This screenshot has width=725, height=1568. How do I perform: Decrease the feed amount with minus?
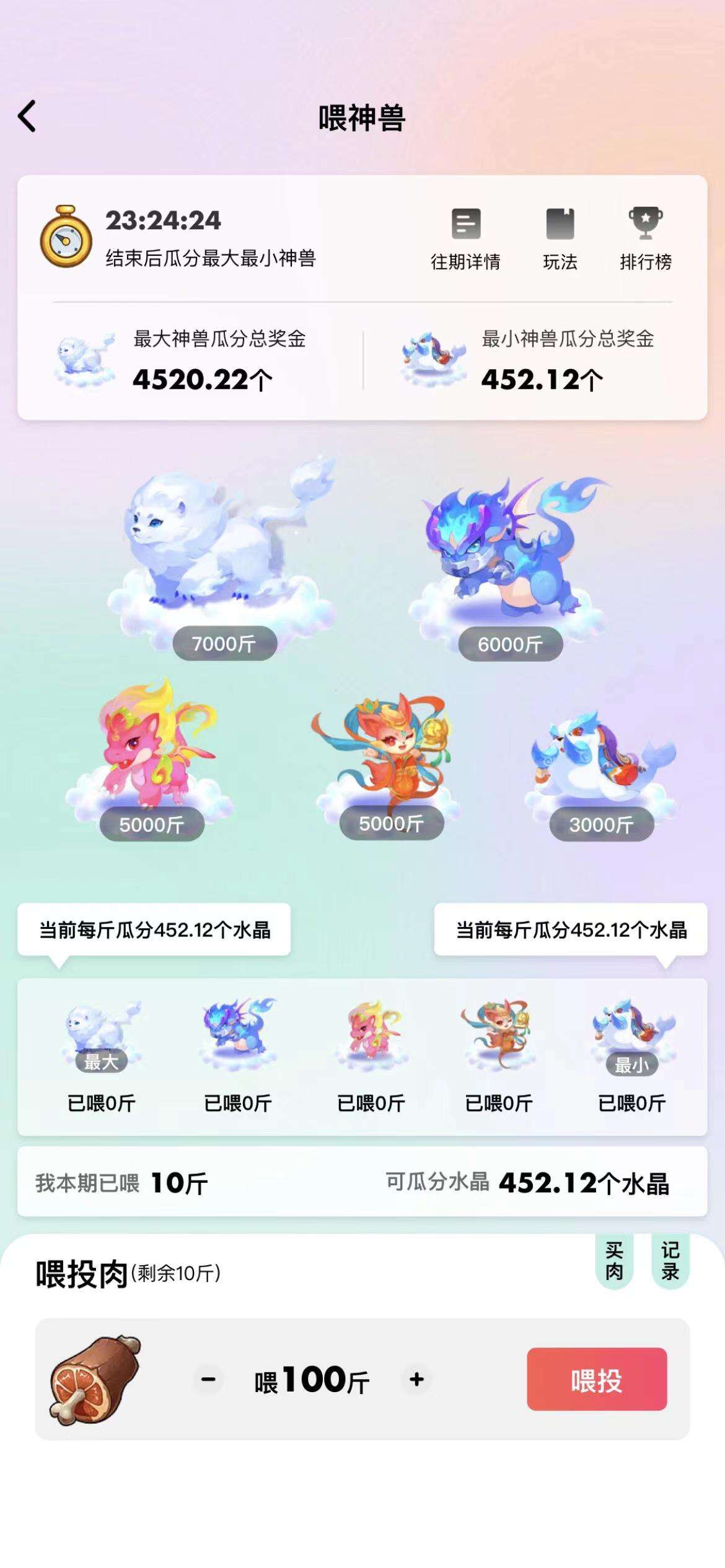209,1379
